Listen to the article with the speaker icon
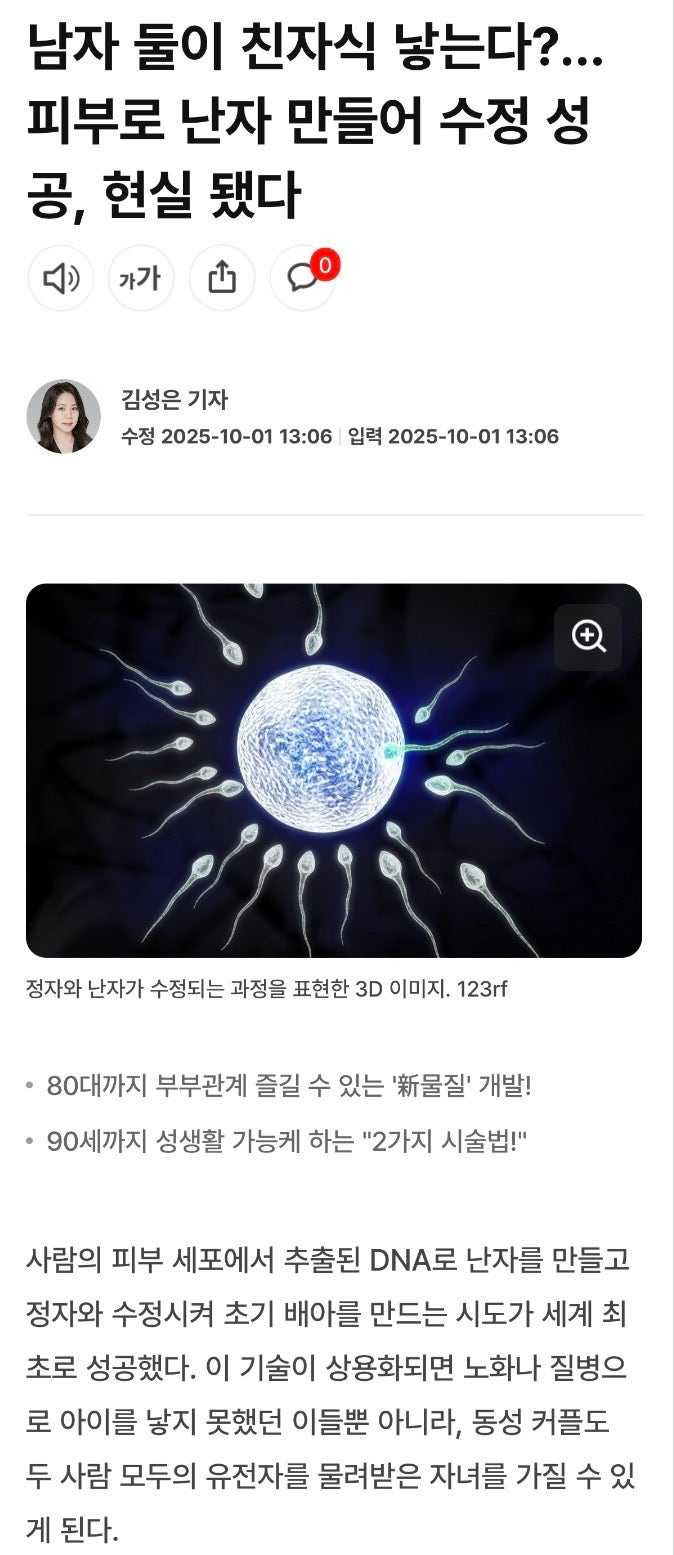This screenshot has width=674, height=1555. (60, 277)
